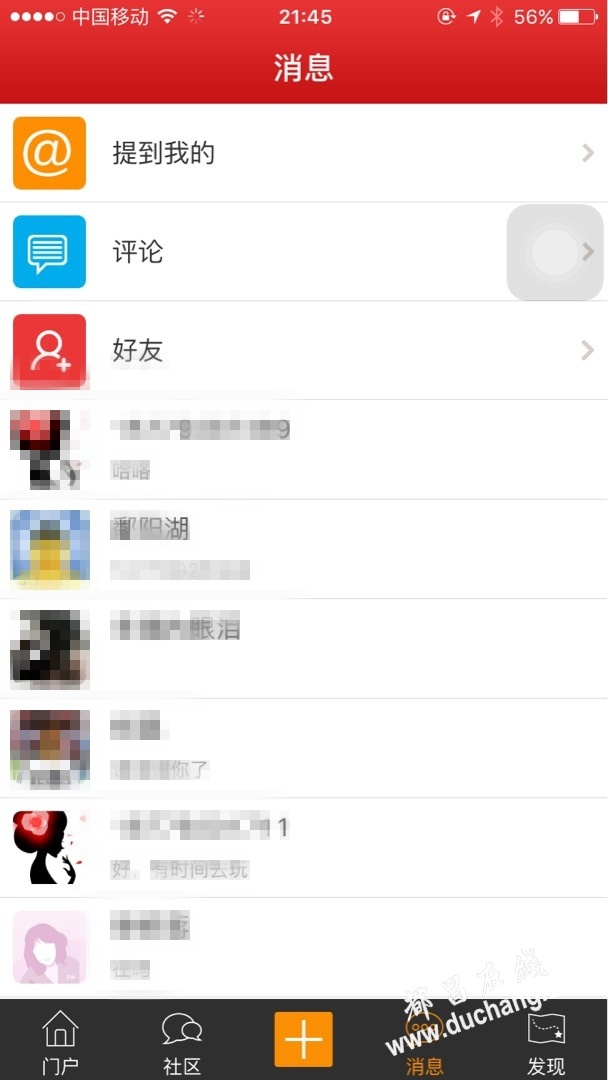Open the chat saying 有时间去玩
Screen dimensions: 608x1080
coord(300,847)
